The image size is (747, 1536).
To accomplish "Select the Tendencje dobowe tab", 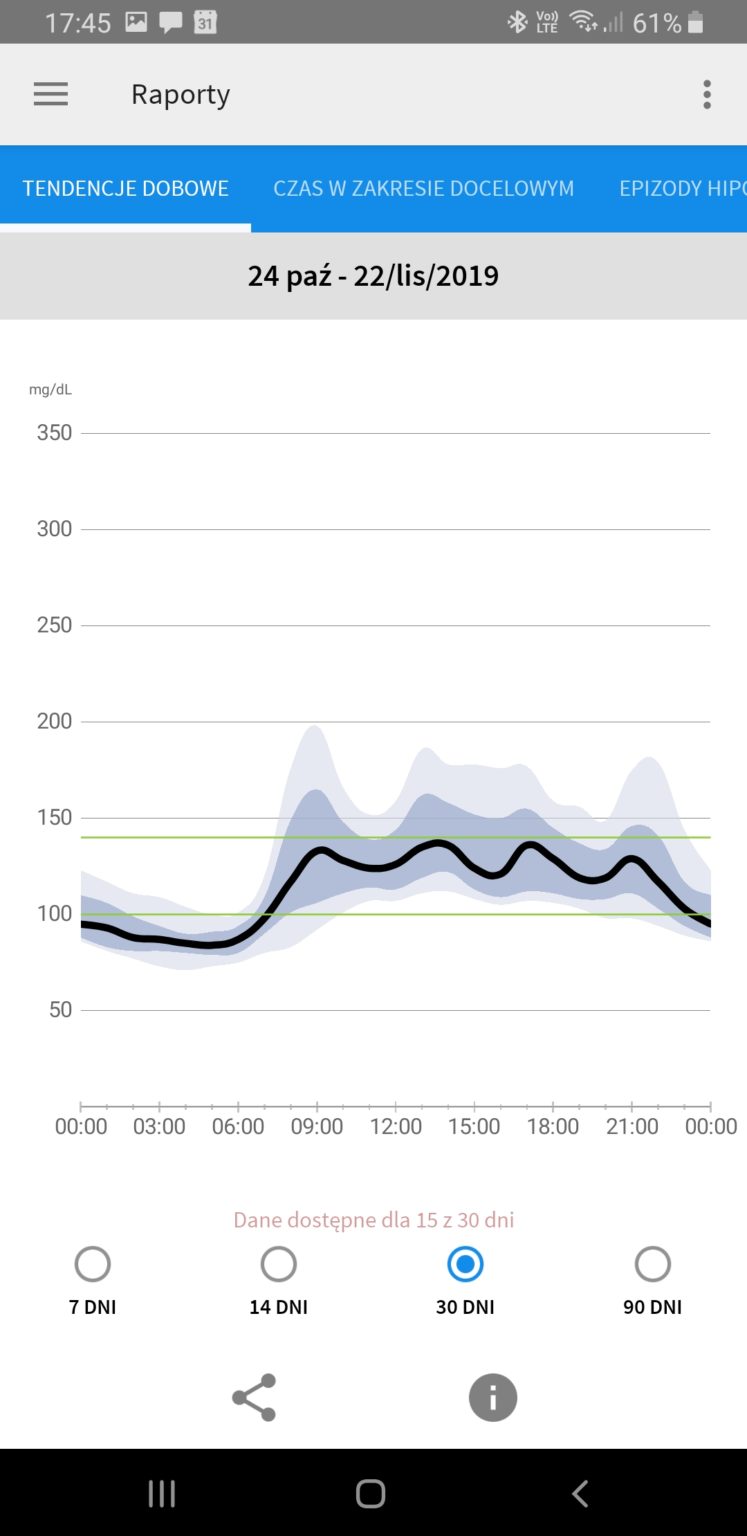I will point(125,188).
